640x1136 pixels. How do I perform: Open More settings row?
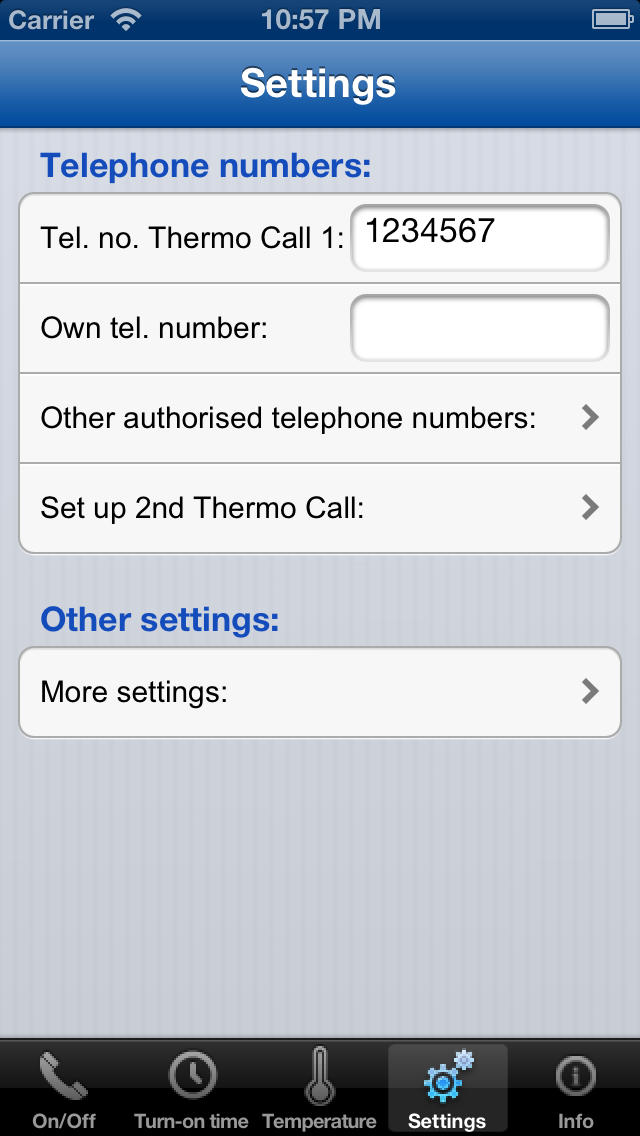tap(320, 693)
